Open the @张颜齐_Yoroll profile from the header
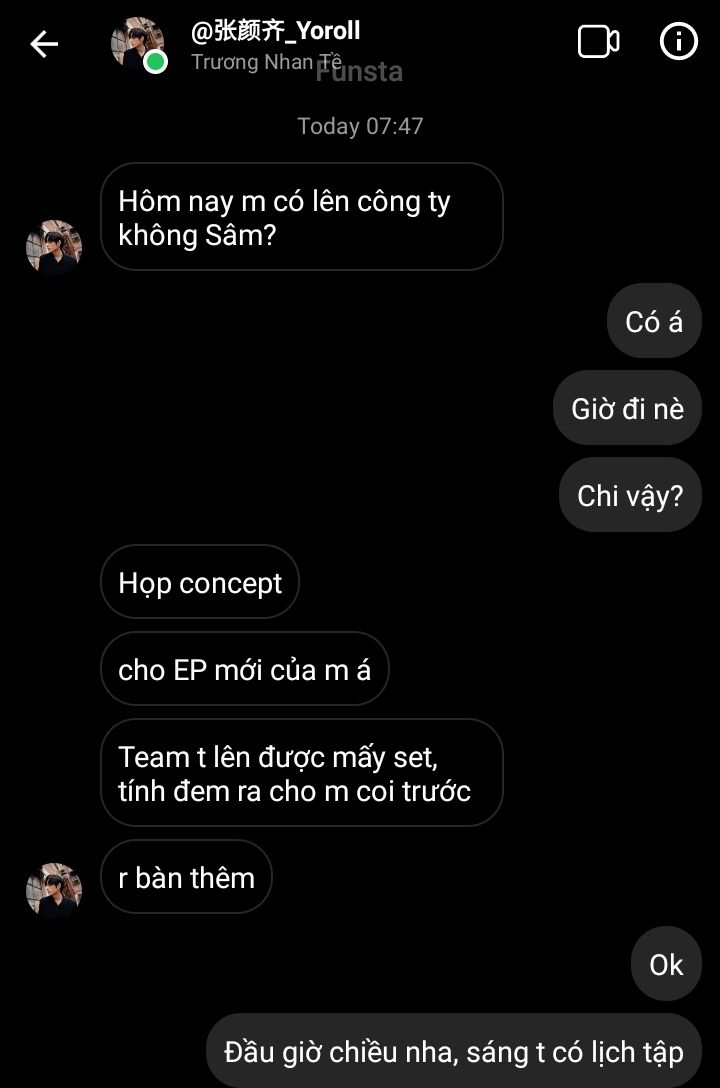 (x=275, y=32)
